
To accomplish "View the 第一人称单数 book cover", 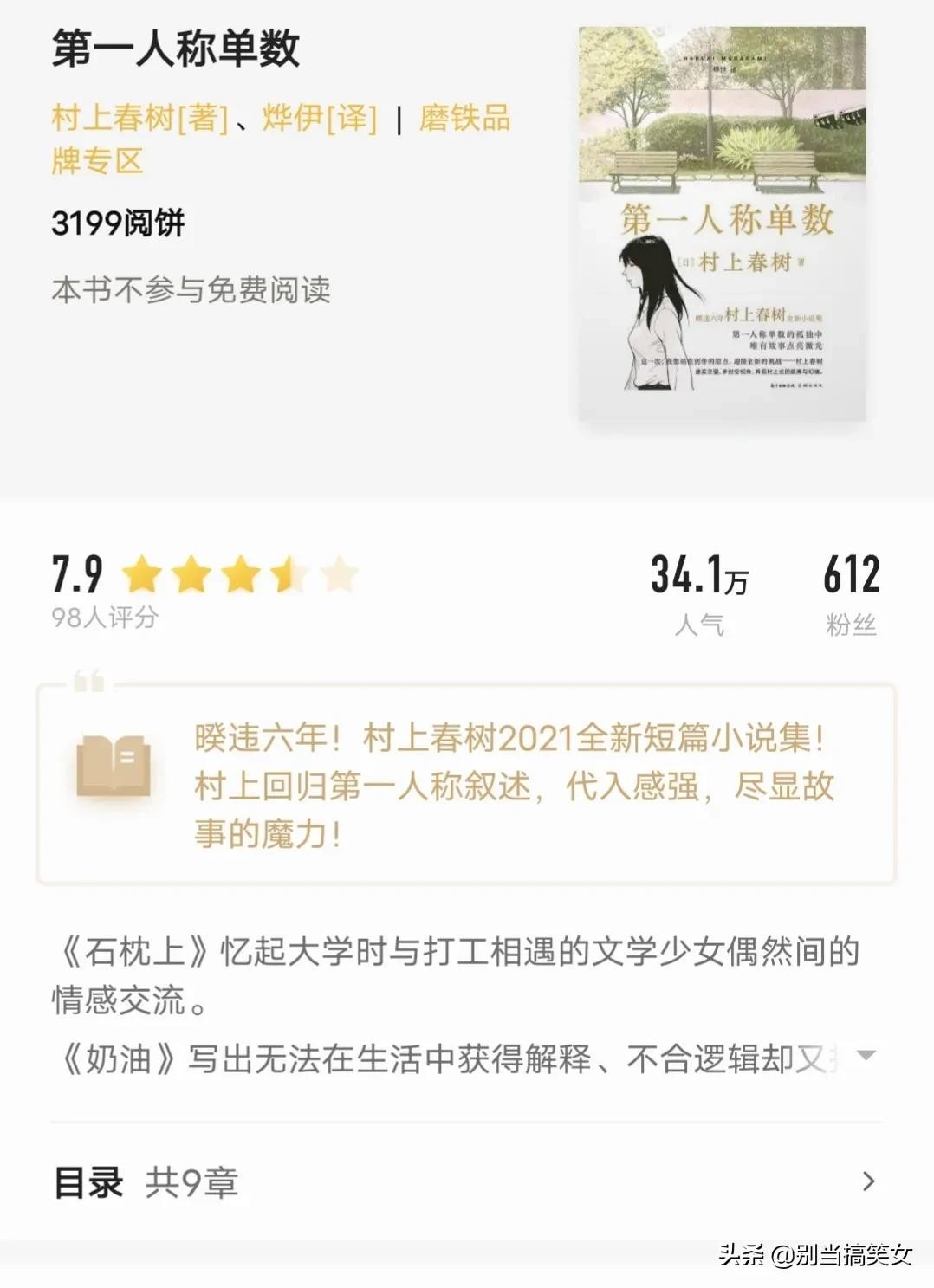I will (x=722, y=223).
